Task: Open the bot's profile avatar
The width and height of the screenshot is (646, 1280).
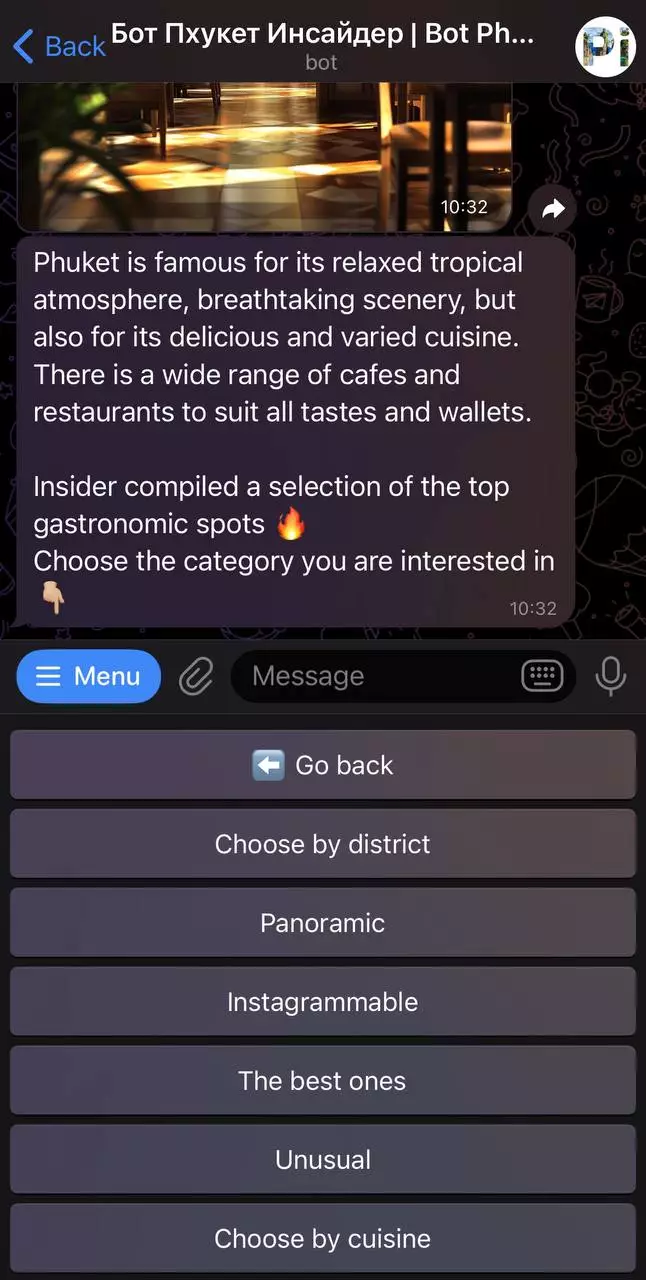Action: coord(606,47)
